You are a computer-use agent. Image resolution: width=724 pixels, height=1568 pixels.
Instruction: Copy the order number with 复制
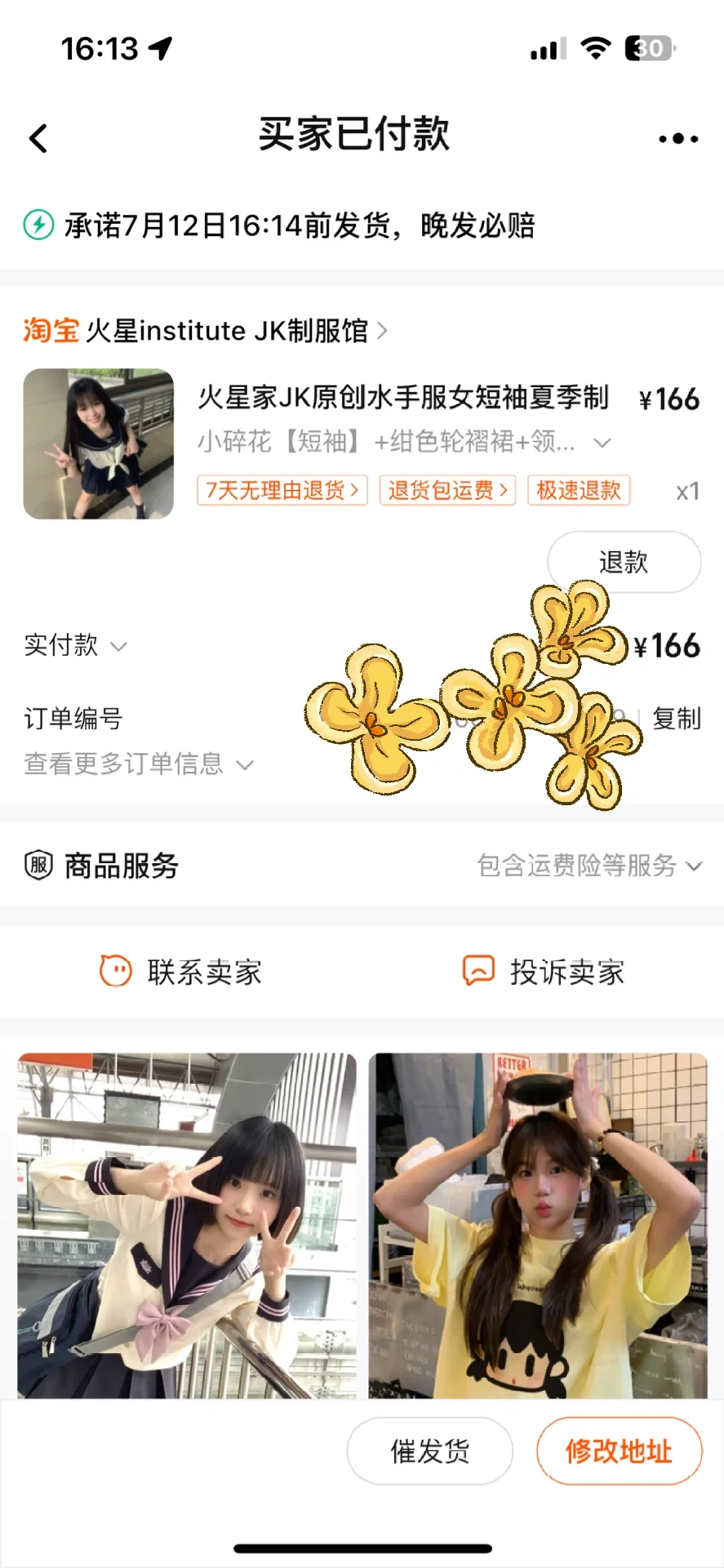[x=677, y=719]
